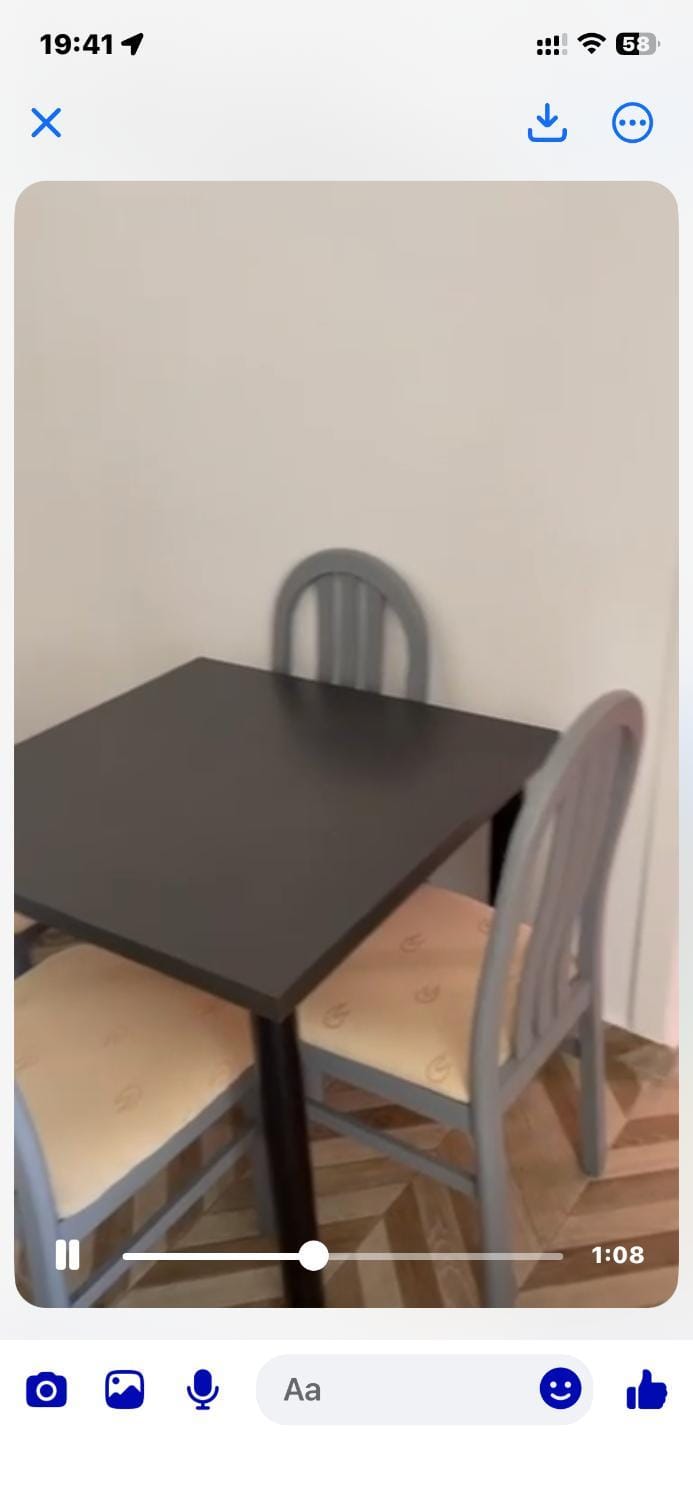This screenshot has width=693, height=1500.
Task: Pause the video playback
Action: point(67,1255)
